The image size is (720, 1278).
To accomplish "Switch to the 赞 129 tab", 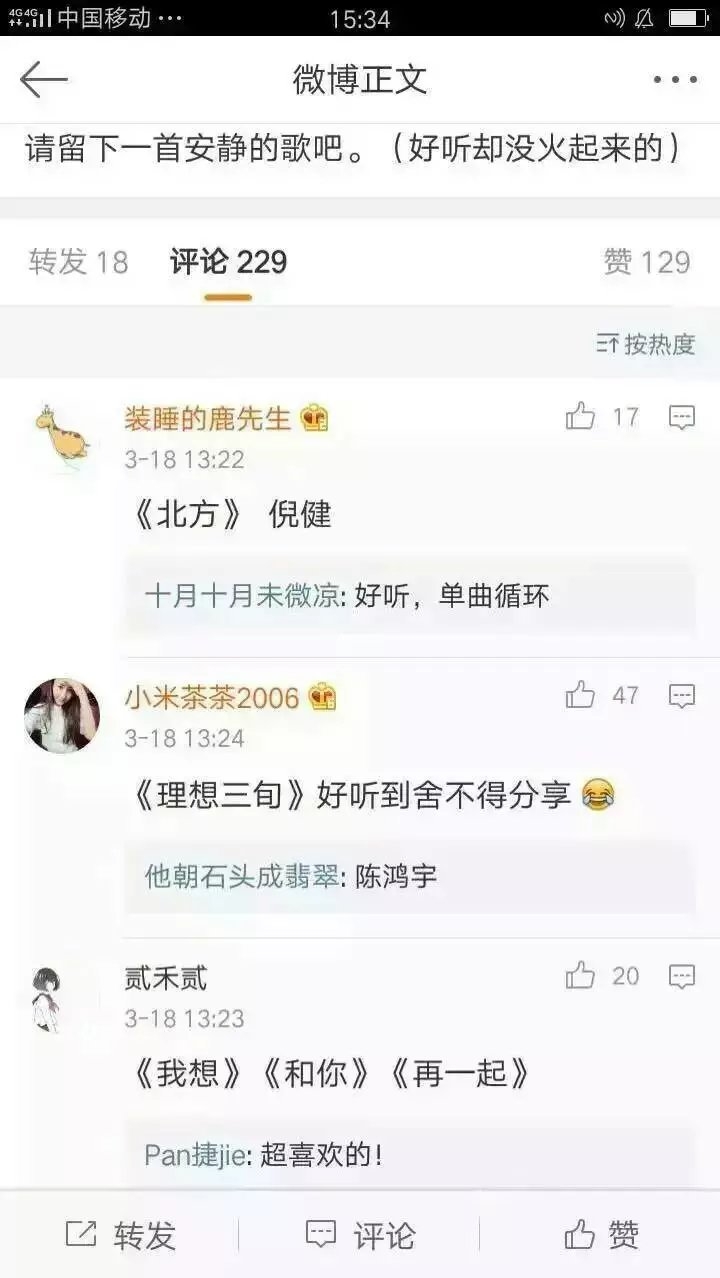I will pyautogui.click(x=647, y=262).
